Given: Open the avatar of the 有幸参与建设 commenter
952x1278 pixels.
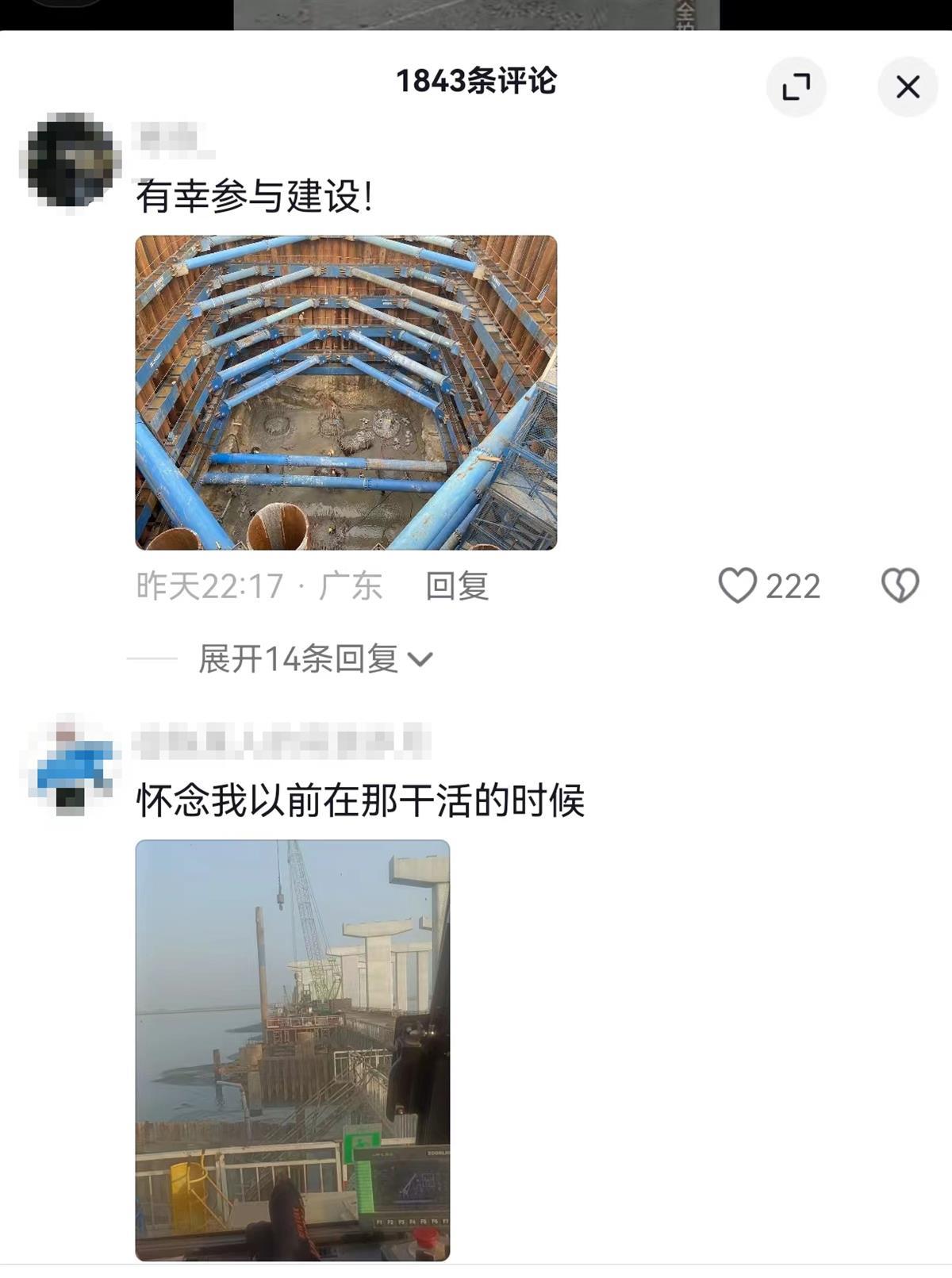Looking at the screenshot, I should [x=70, y=160].
